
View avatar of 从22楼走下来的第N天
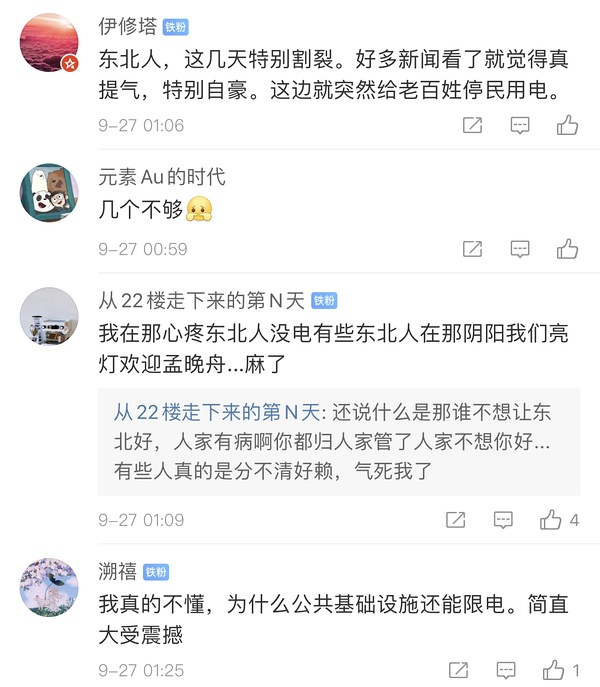point(49,316)
